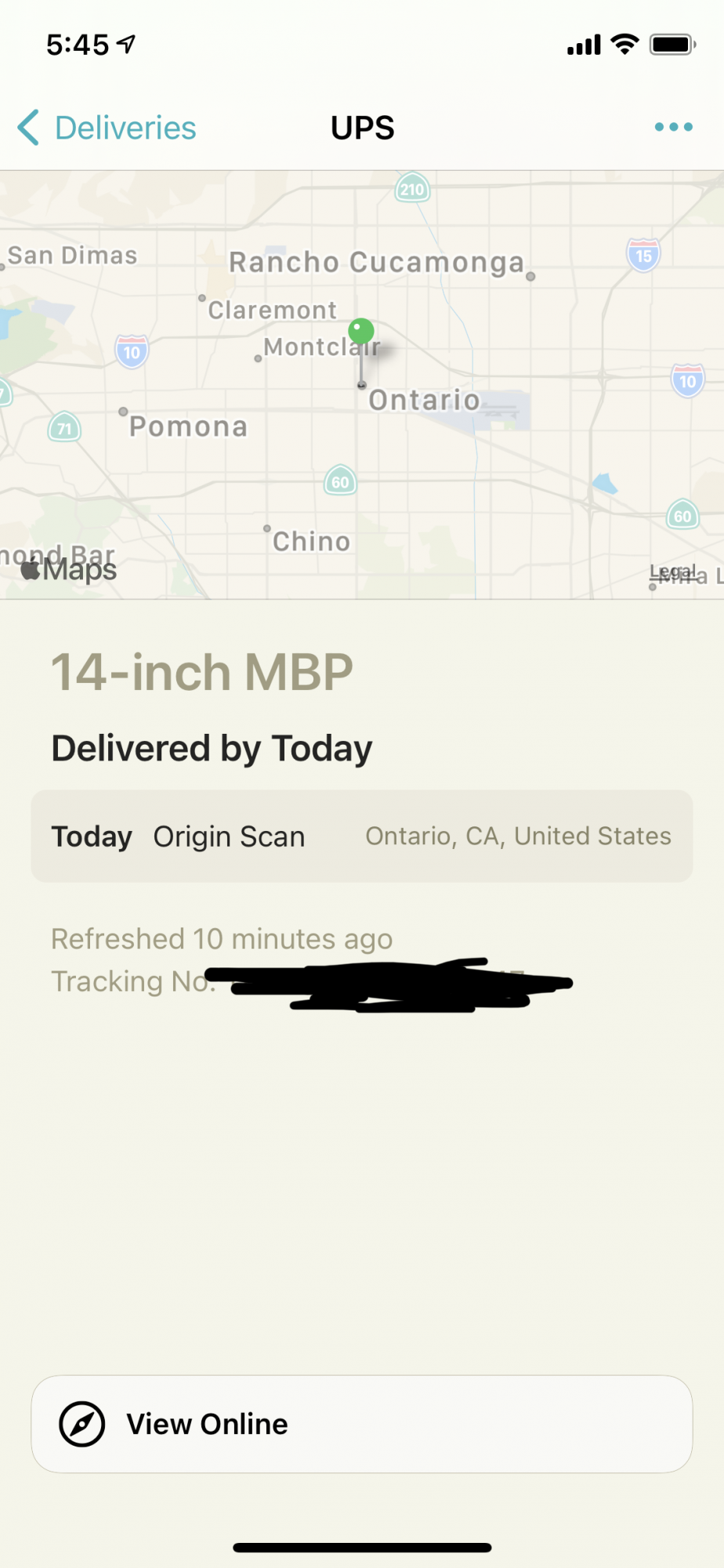The height and width of the screenshot is (1568, 724).
Task: Open the Legal link on the map
Action: (x=672, y=572)
